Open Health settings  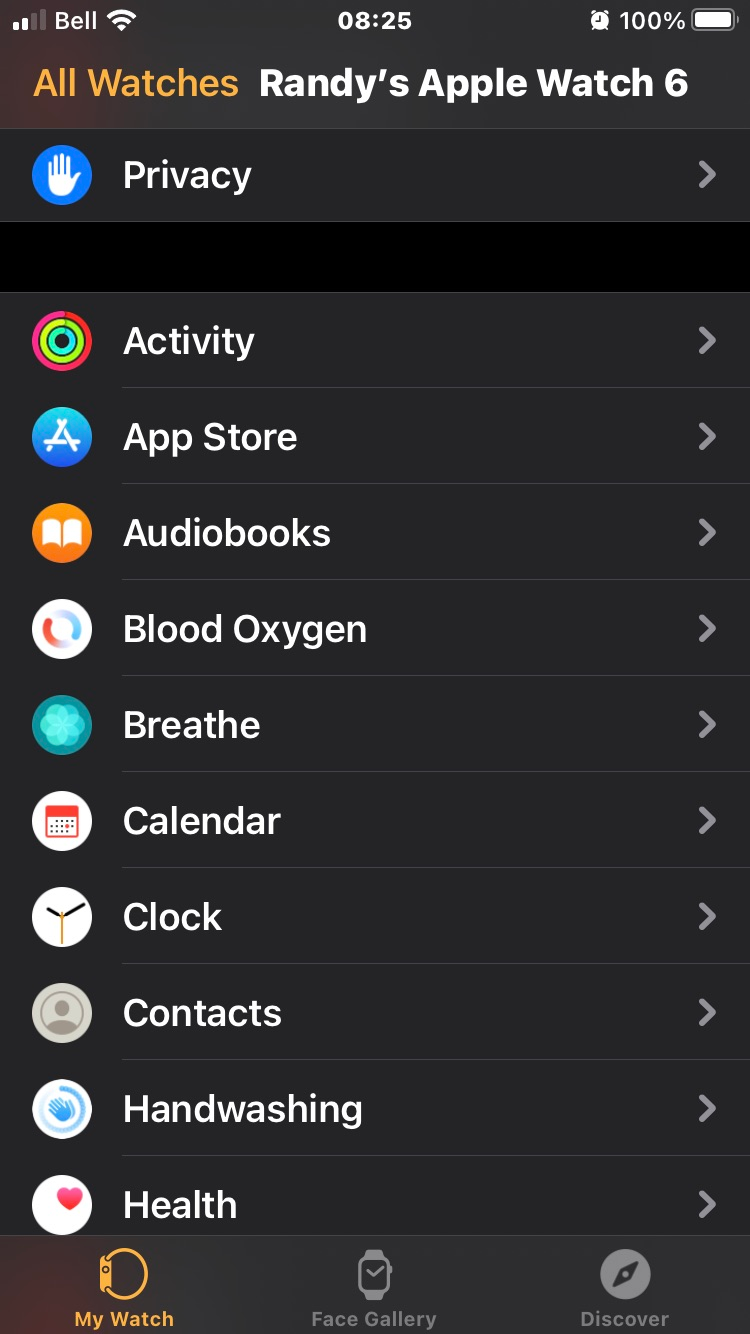[375, 1203]
